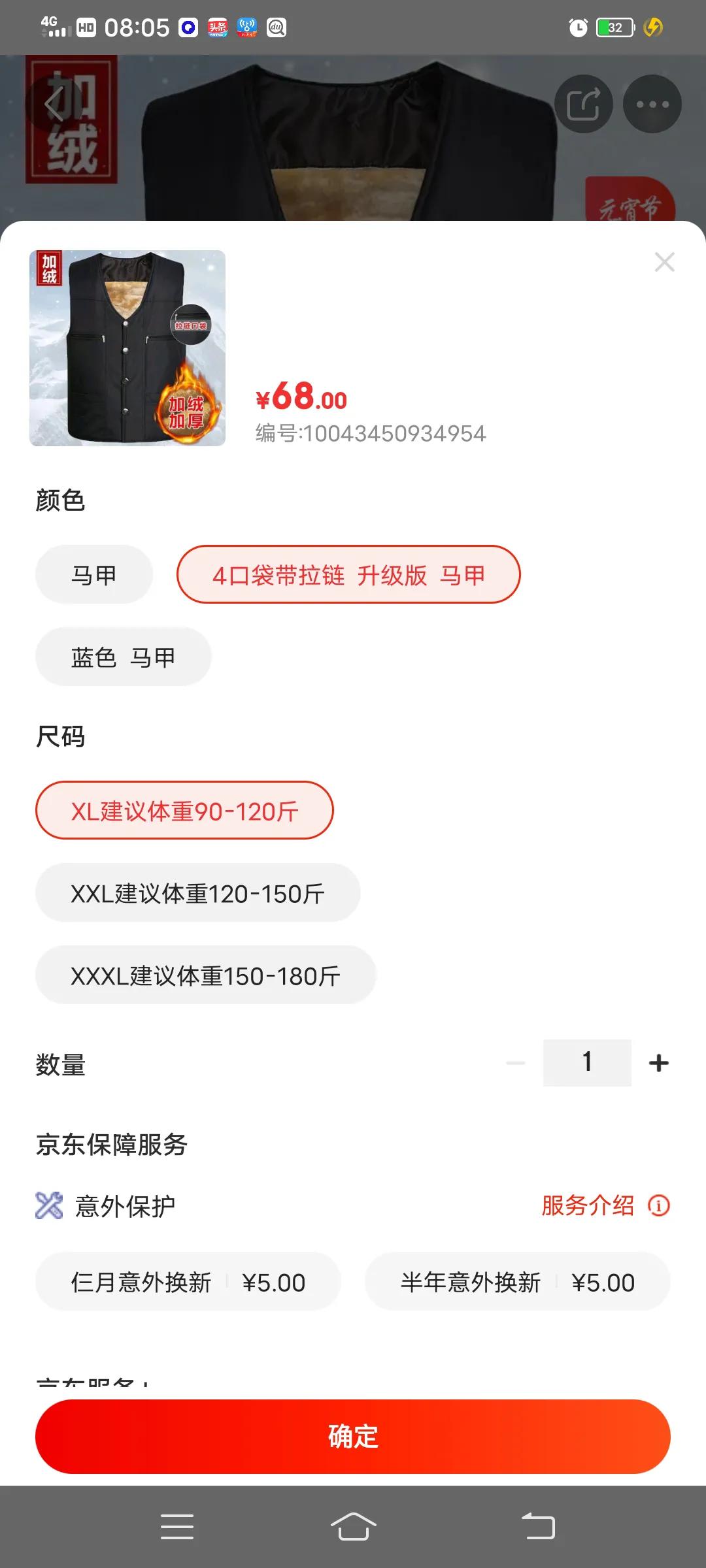
Task: Select size XXL 建议体重120-150斤
Action: [x=197, y=892]
